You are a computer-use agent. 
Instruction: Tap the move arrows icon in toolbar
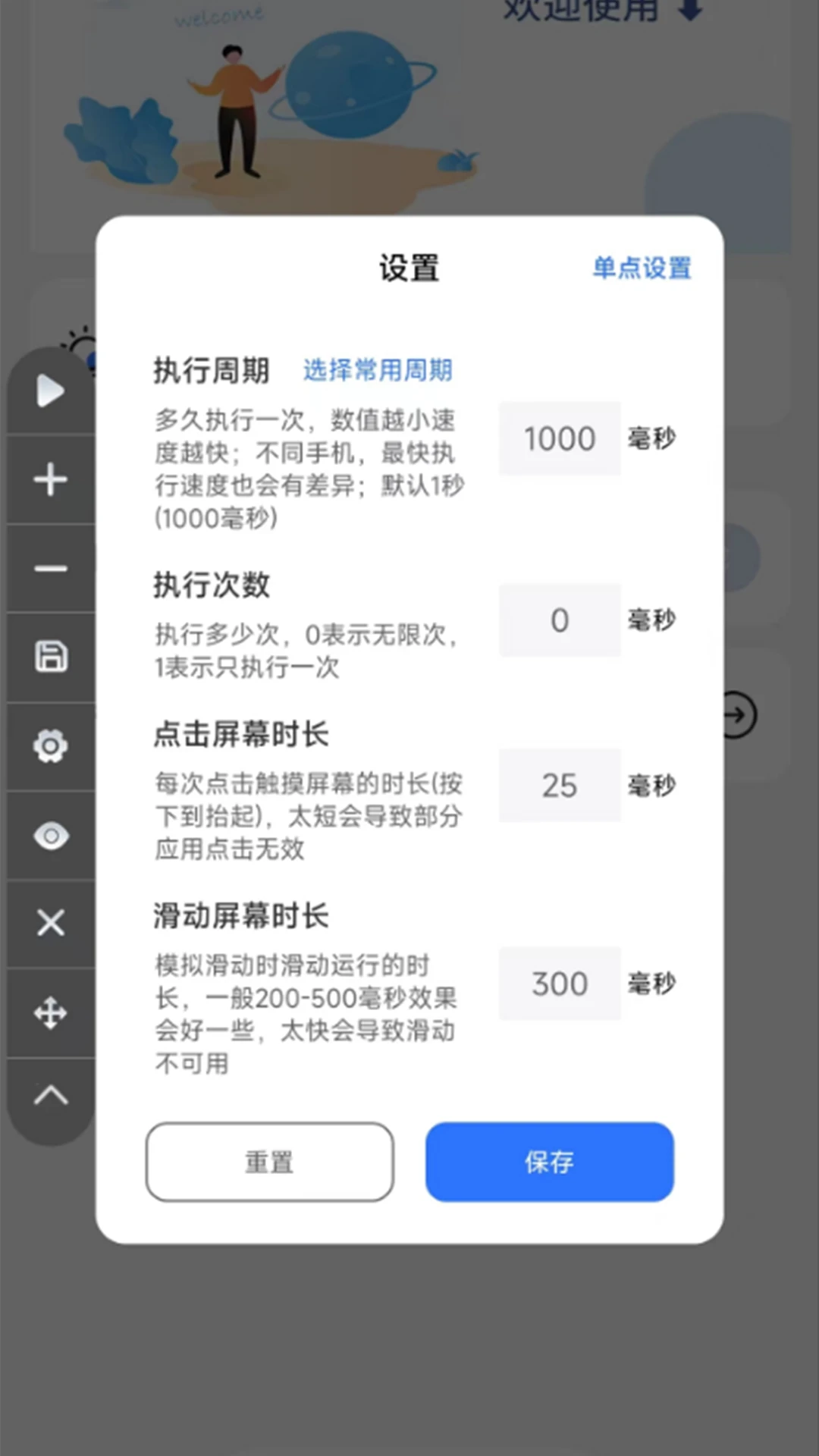tap(51, 1013)
